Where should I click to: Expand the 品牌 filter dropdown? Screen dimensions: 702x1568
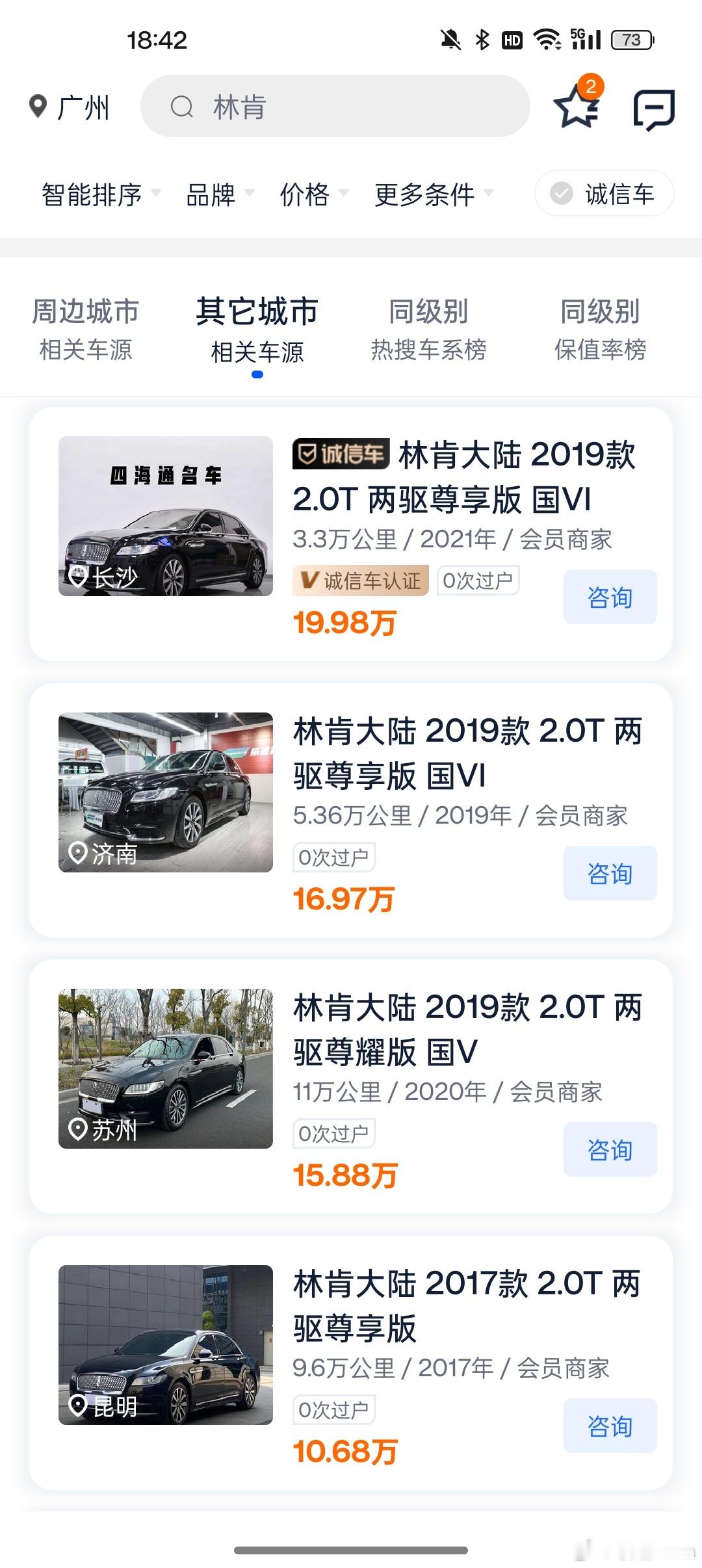point(220,194)
